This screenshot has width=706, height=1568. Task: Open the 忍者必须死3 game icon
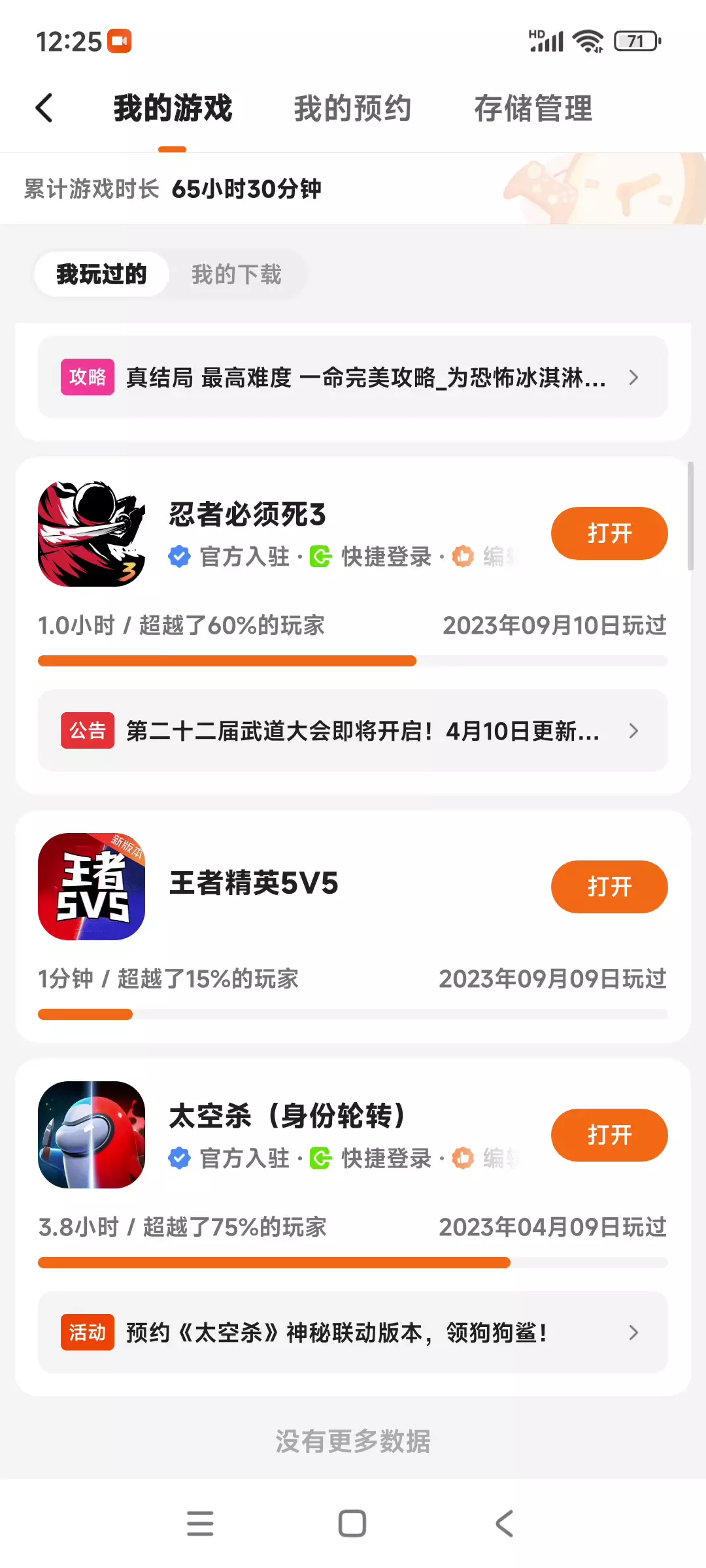click(92, 534)
